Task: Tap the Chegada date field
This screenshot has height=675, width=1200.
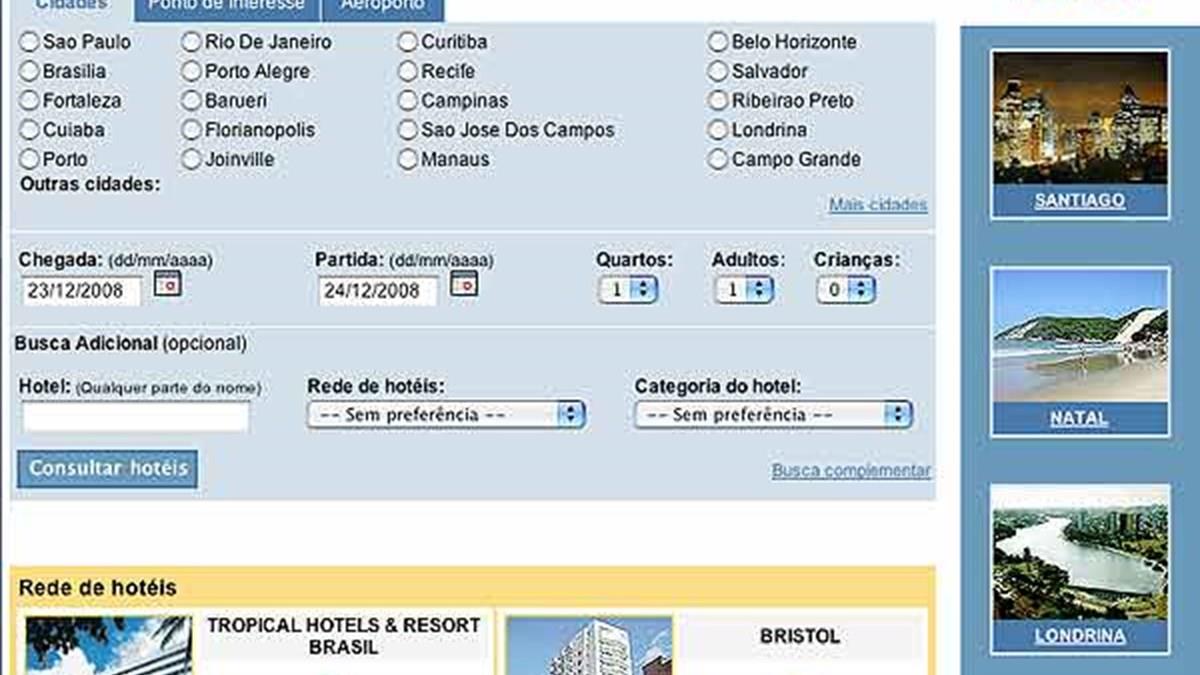Action: (x=82, y=291)
